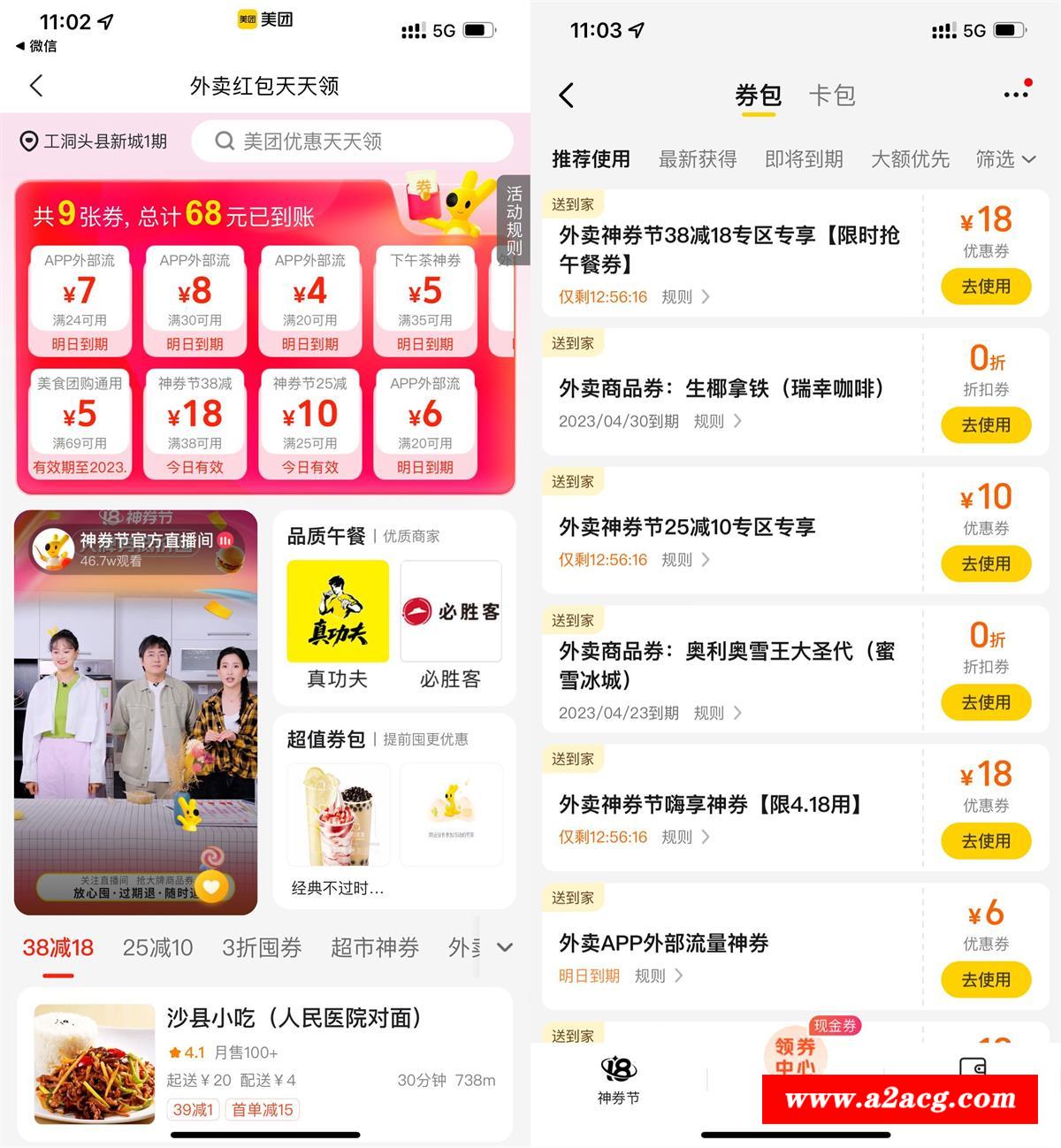Screen dimensions: 1061x1148
Task: Open the three-dot more menu
Action: click(x=1016, y=94)
